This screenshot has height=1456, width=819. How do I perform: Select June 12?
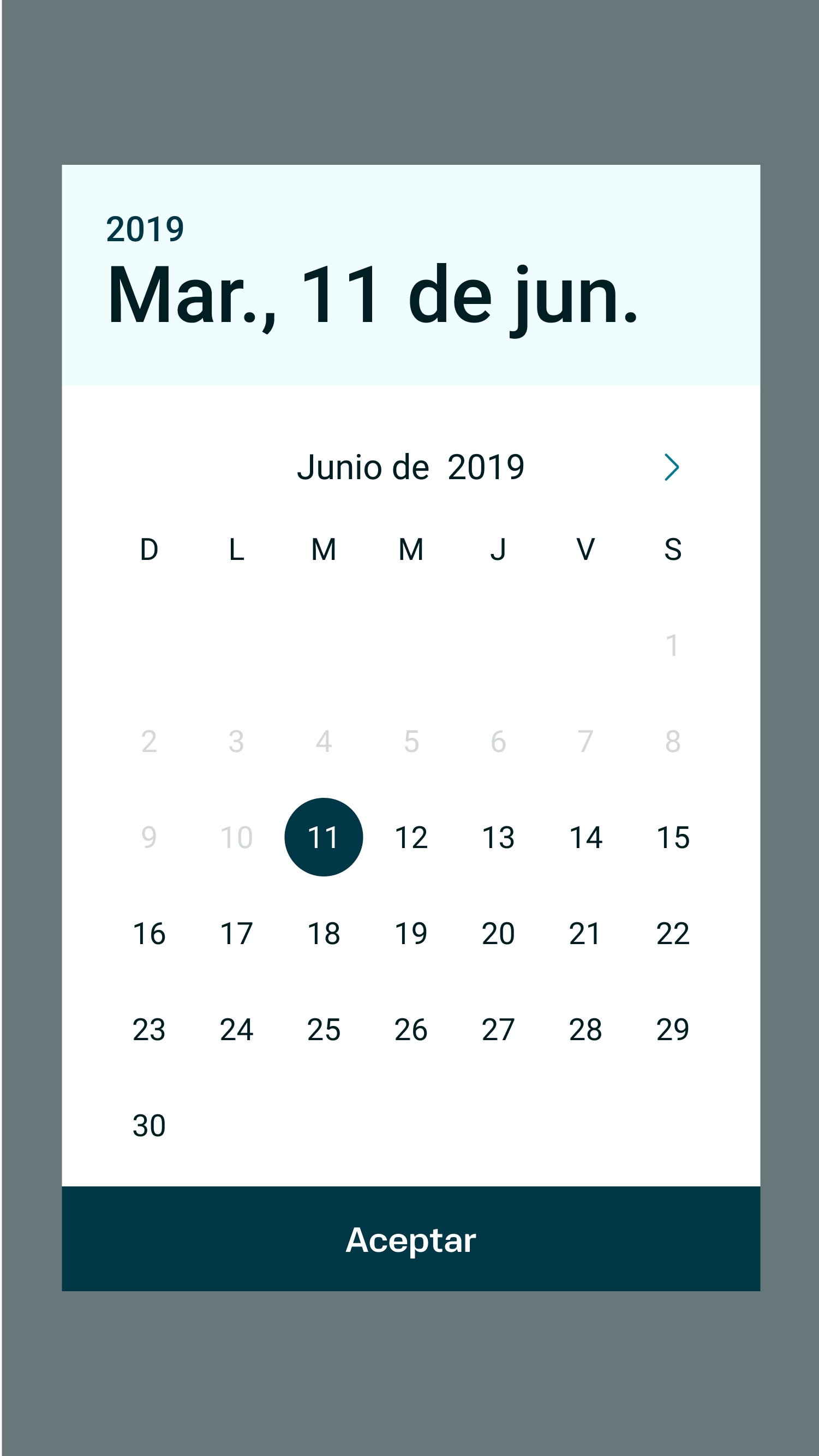[x=411, y=837]
